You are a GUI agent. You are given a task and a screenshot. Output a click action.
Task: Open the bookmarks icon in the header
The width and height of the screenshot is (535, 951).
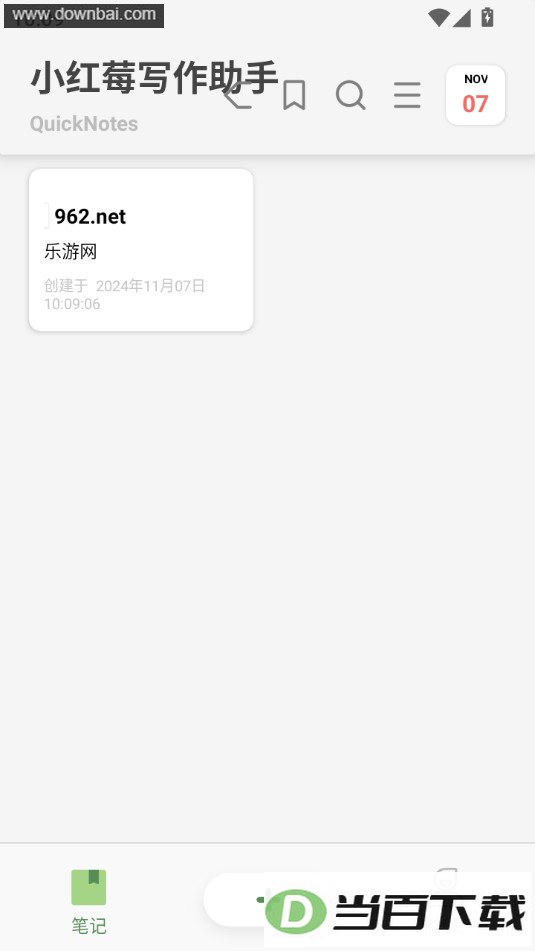click(x=294, y=95)
